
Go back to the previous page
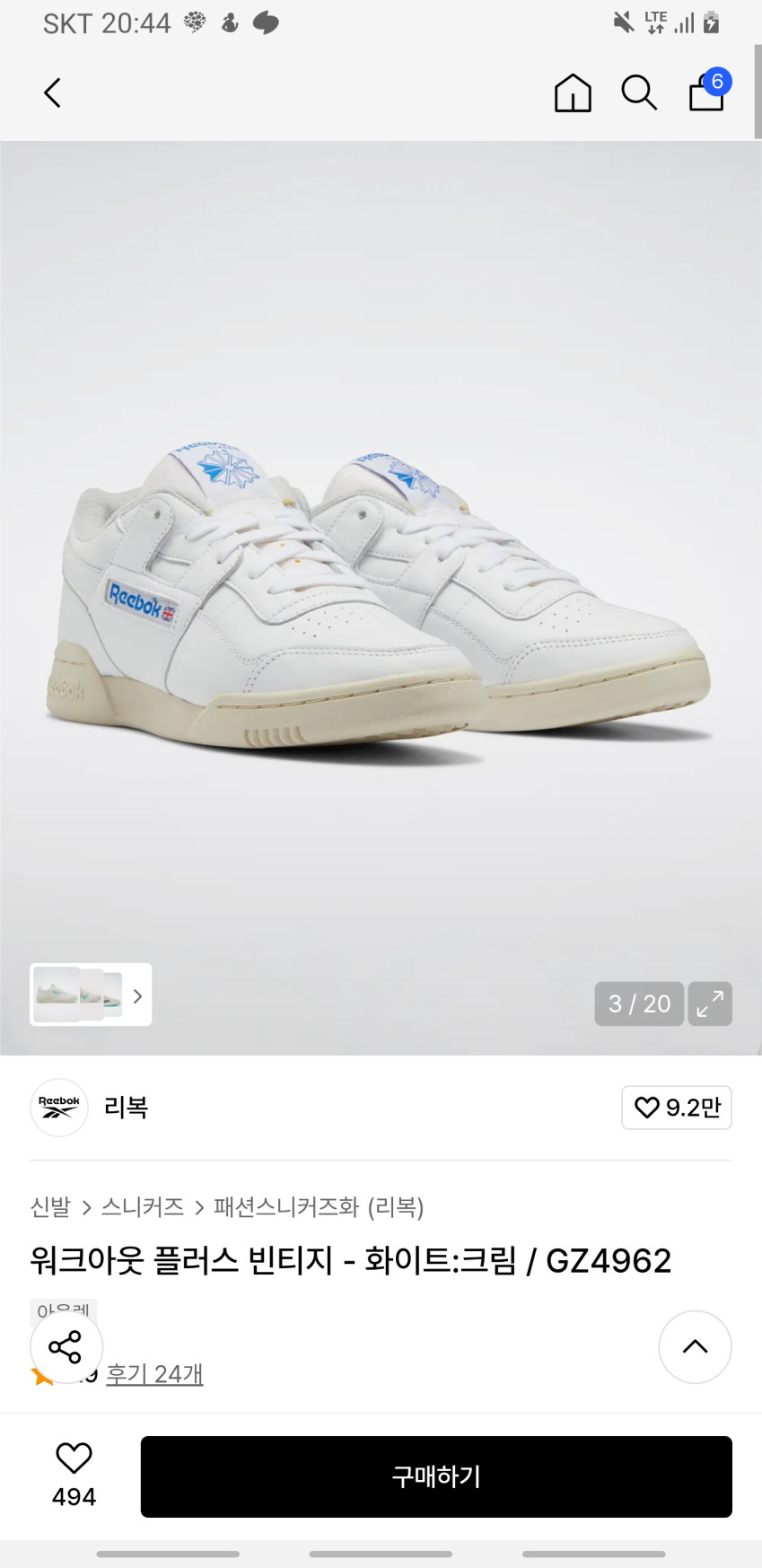coord(52,92)
